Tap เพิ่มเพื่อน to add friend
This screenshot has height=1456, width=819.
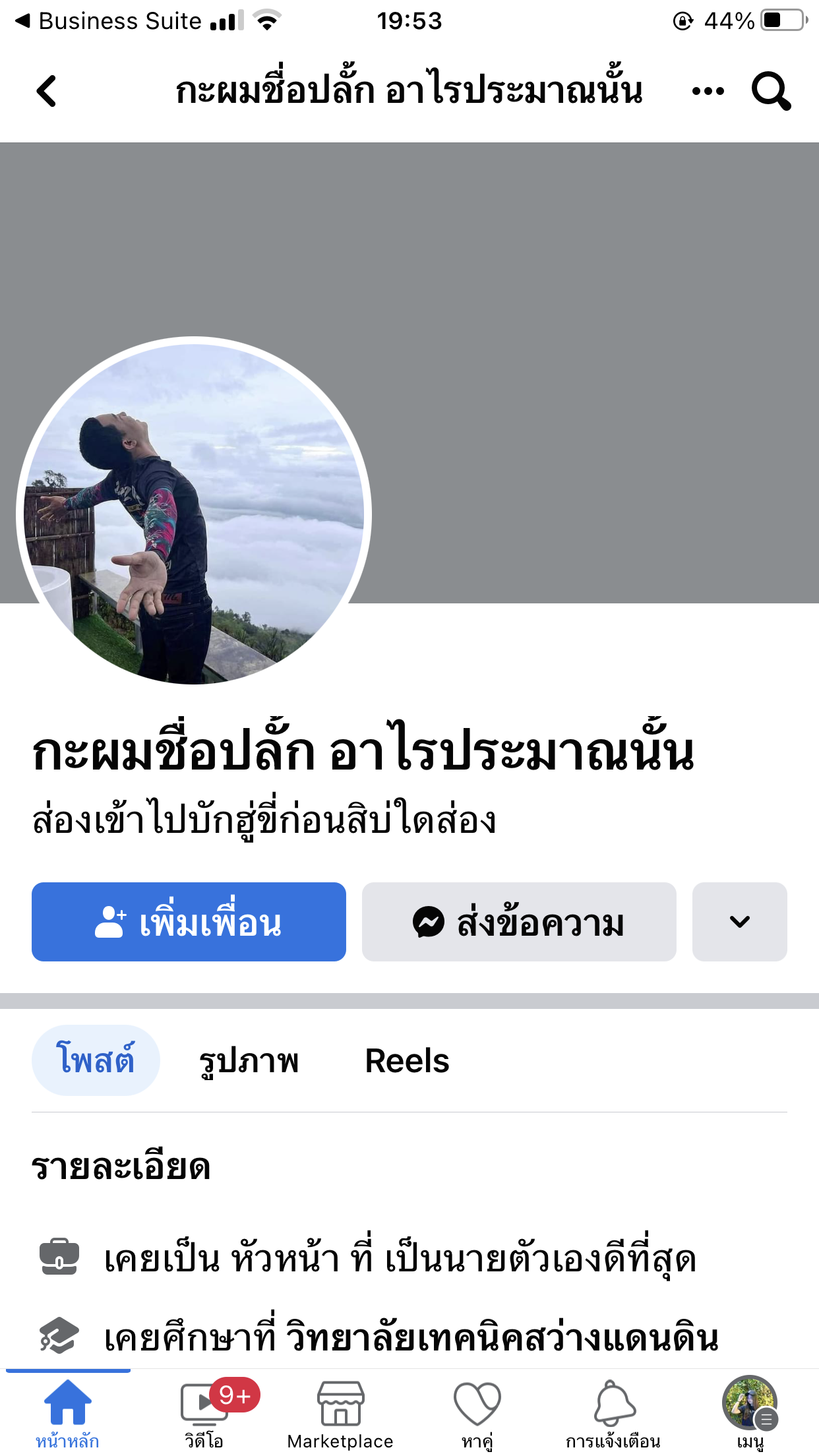coord(189,922)
